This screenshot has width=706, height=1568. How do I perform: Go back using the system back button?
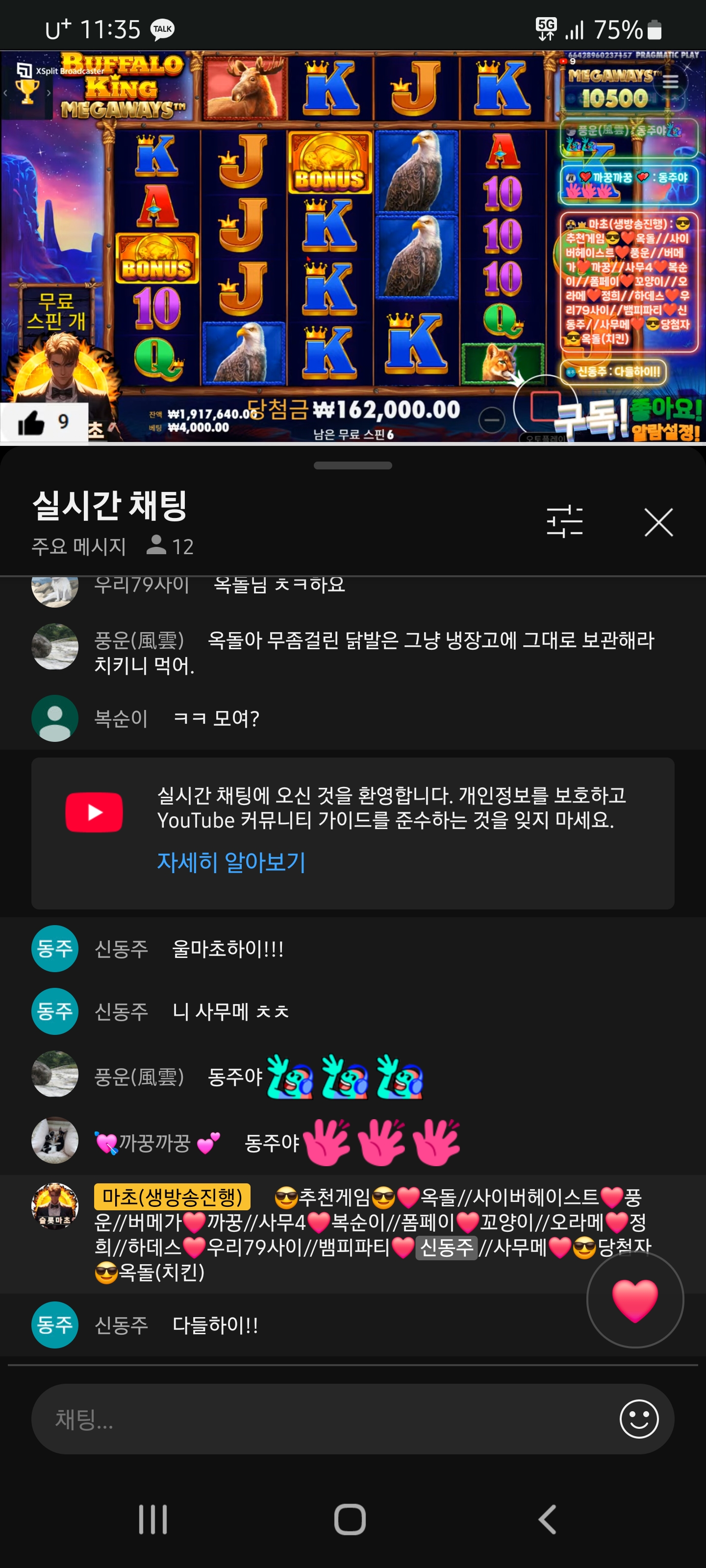tap(547, 1519)
